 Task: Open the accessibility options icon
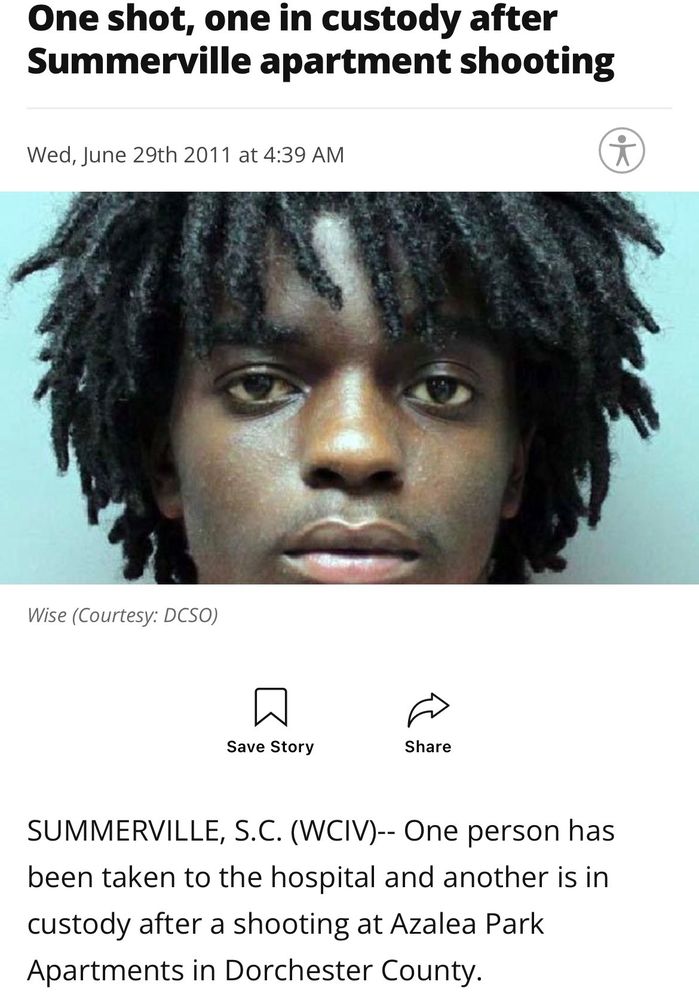[622, 152]
